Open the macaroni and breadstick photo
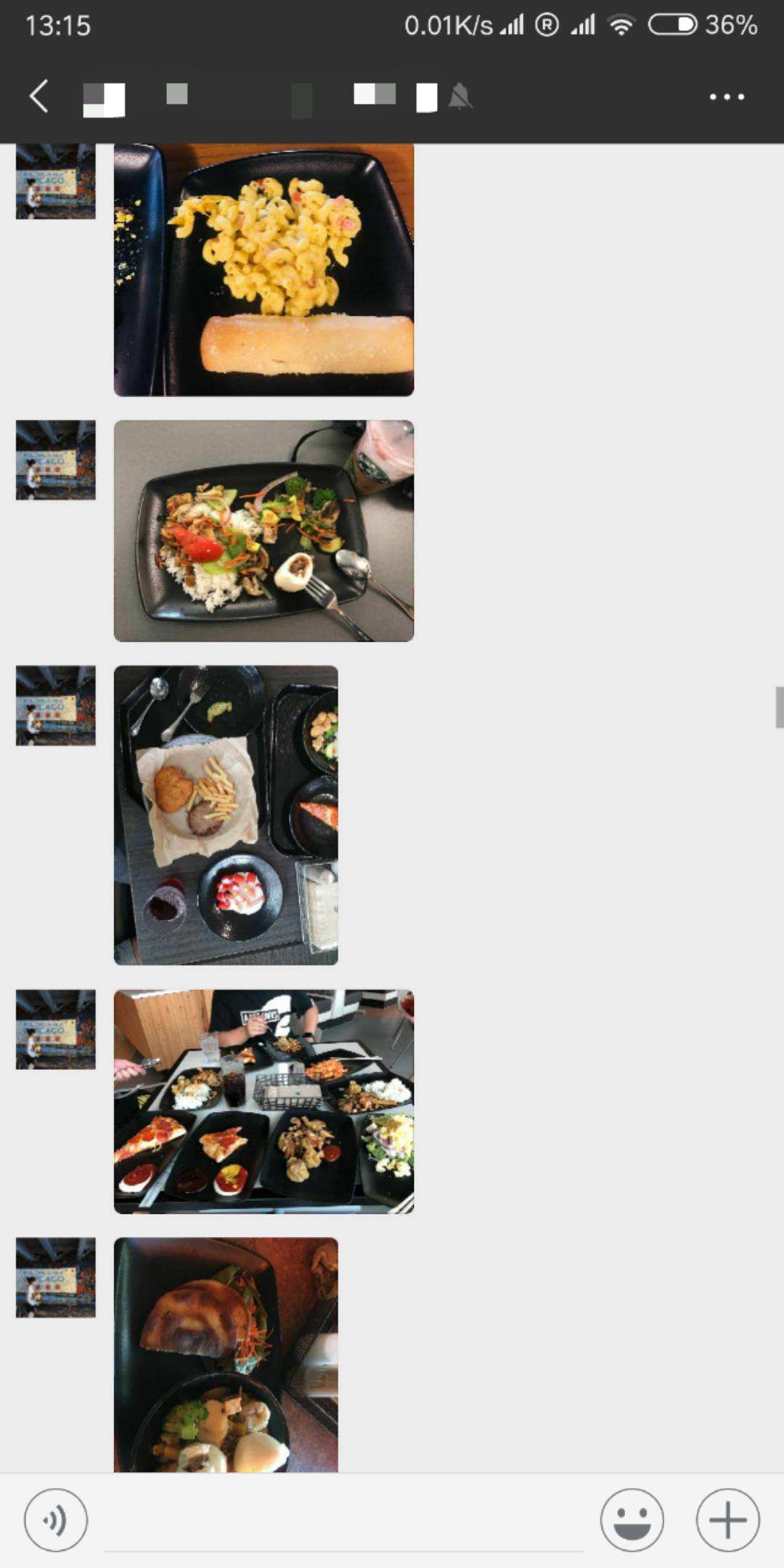 [x=264, y=269]
